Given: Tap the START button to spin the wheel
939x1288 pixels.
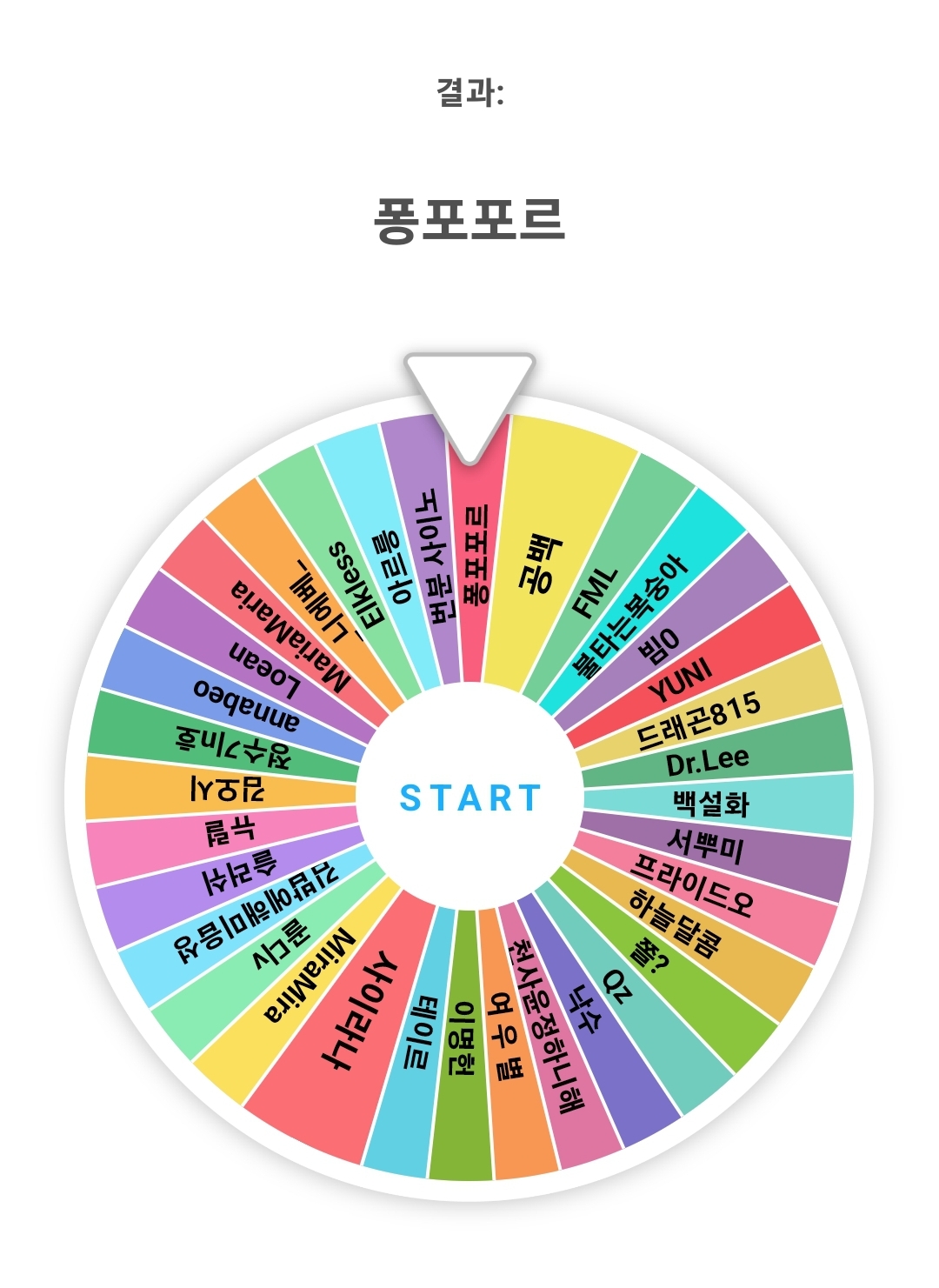Looking at the screenshot, I should point(470,797).
